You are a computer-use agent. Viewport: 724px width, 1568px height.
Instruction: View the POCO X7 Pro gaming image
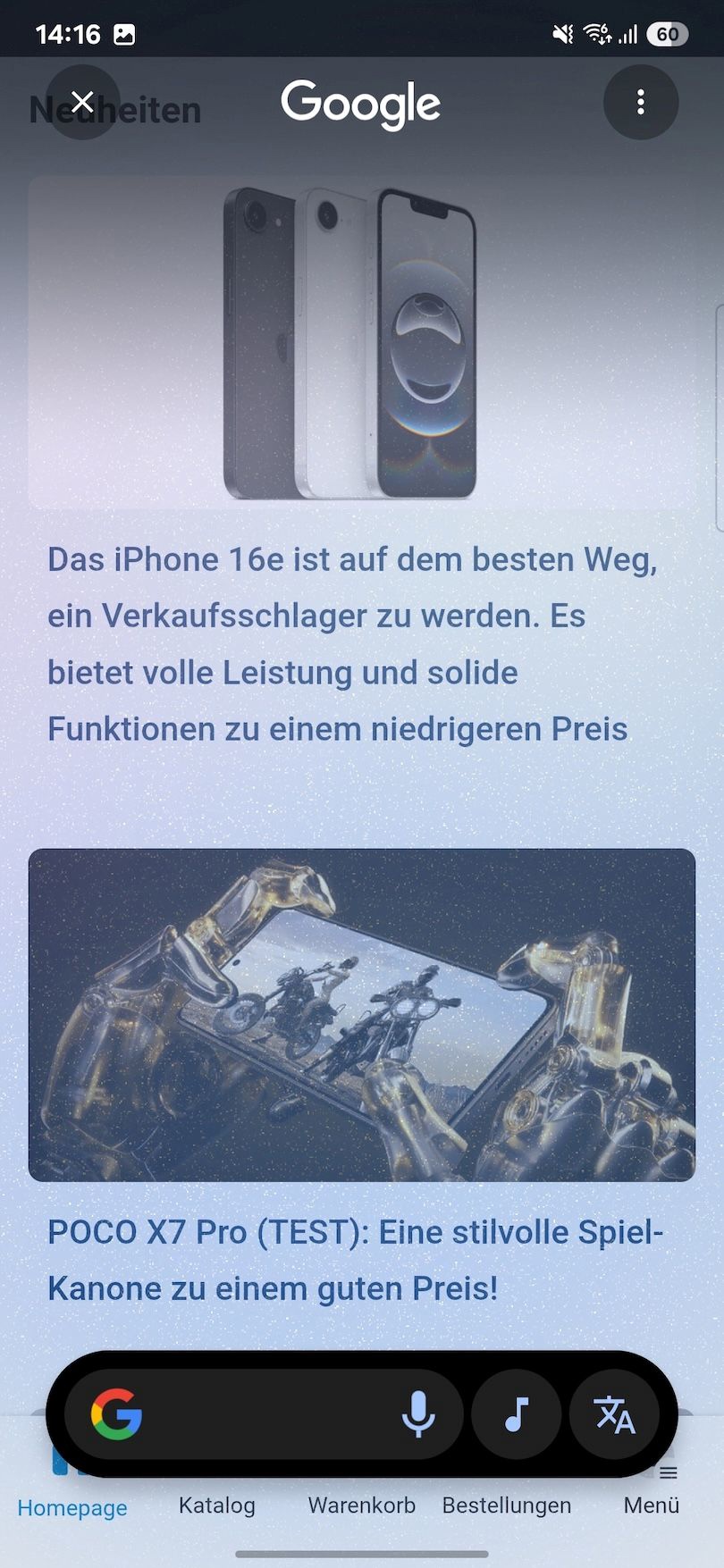(x=361, y=1015)
